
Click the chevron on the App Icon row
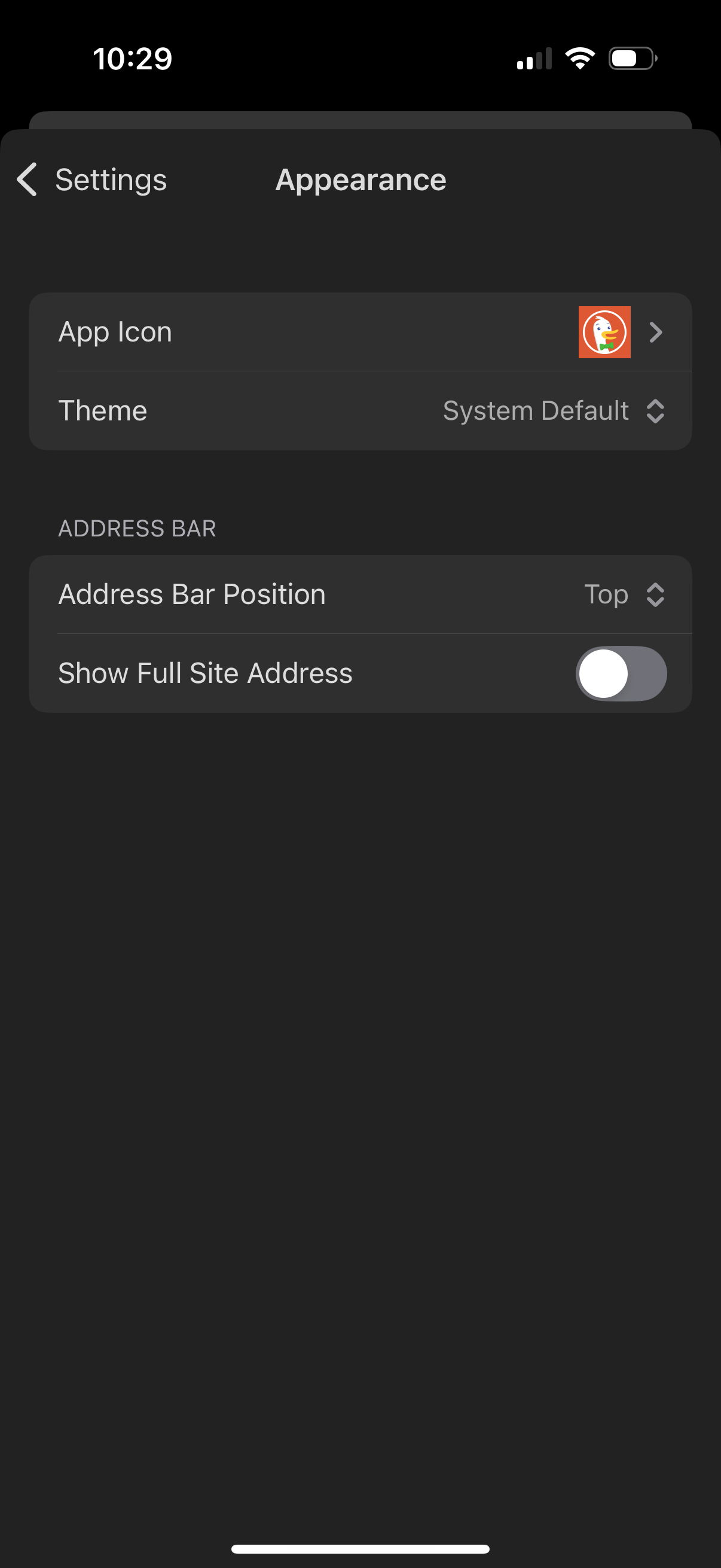[x=656, y=332]
